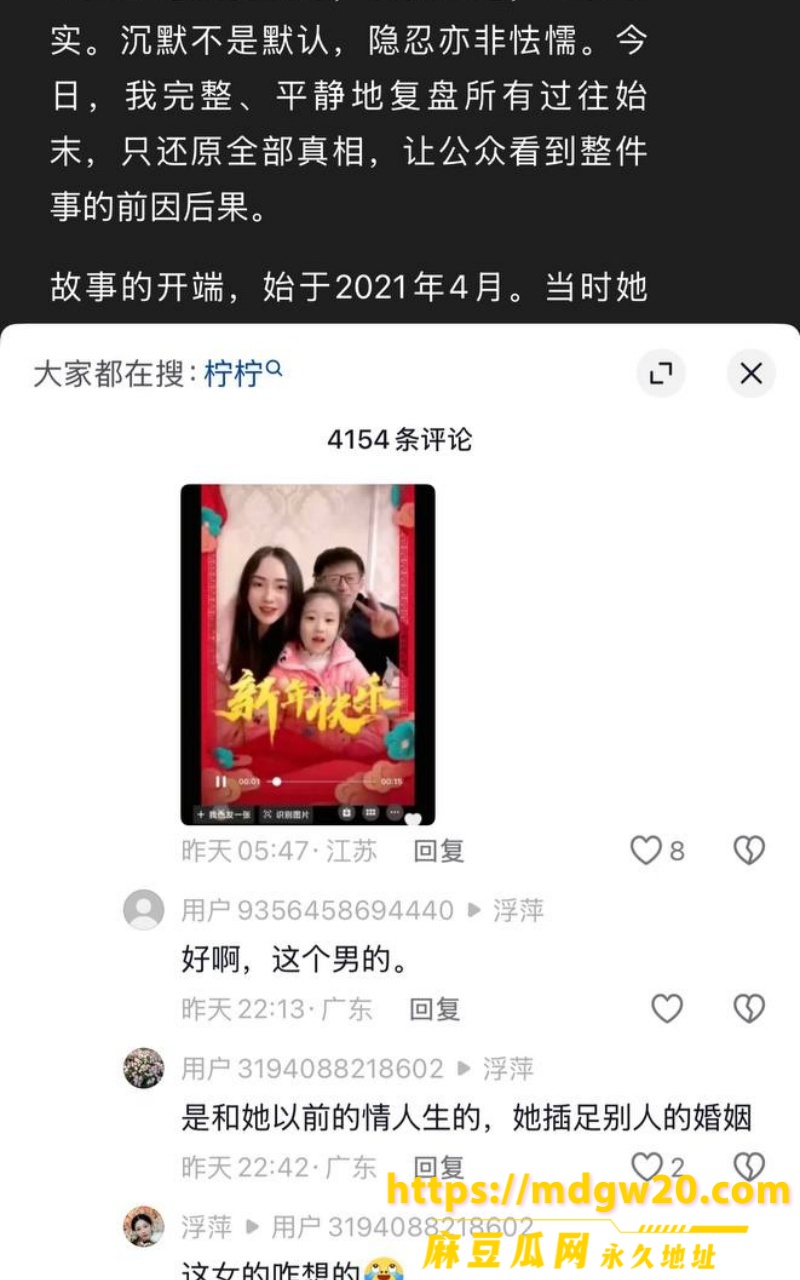Dislike the comment 好啊，这个男的
Image resolution: width=800 pixels, height=1280 pixels.
[749, 1008]
